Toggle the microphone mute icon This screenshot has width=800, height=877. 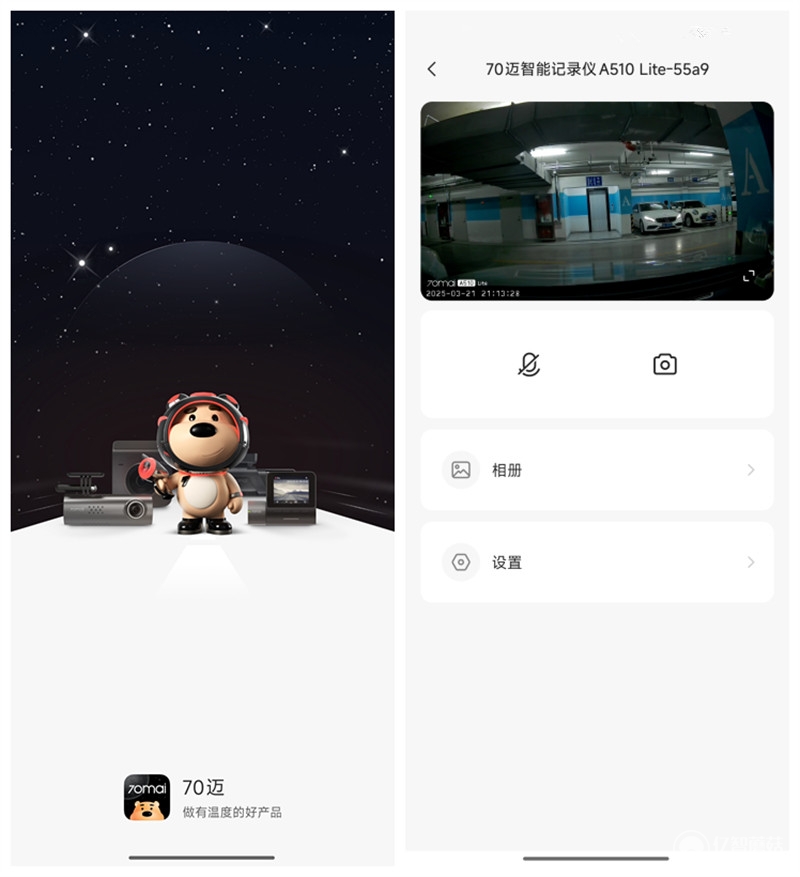tap(529, 365)
